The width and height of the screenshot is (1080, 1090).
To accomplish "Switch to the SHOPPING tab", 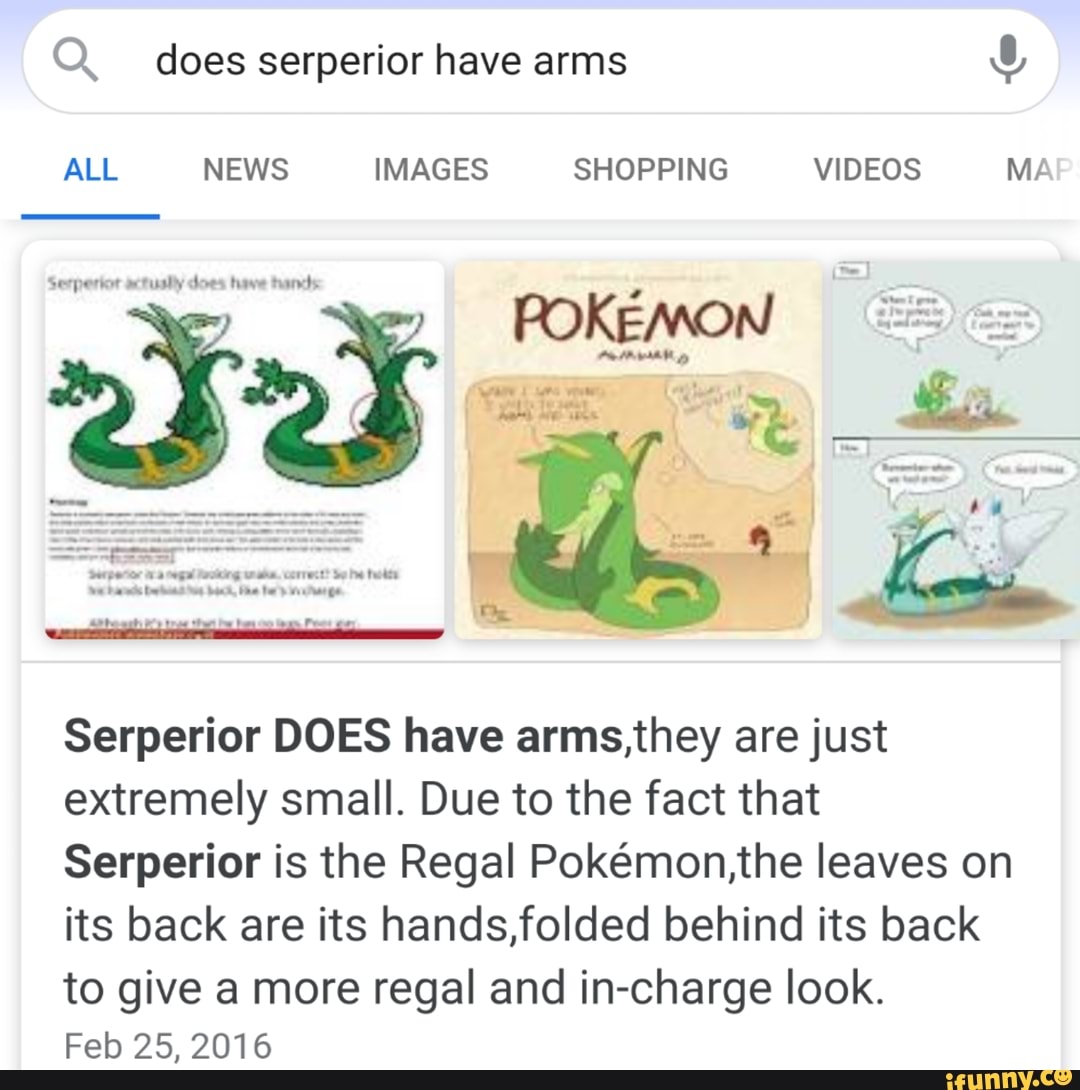I will tap(650, 170).
